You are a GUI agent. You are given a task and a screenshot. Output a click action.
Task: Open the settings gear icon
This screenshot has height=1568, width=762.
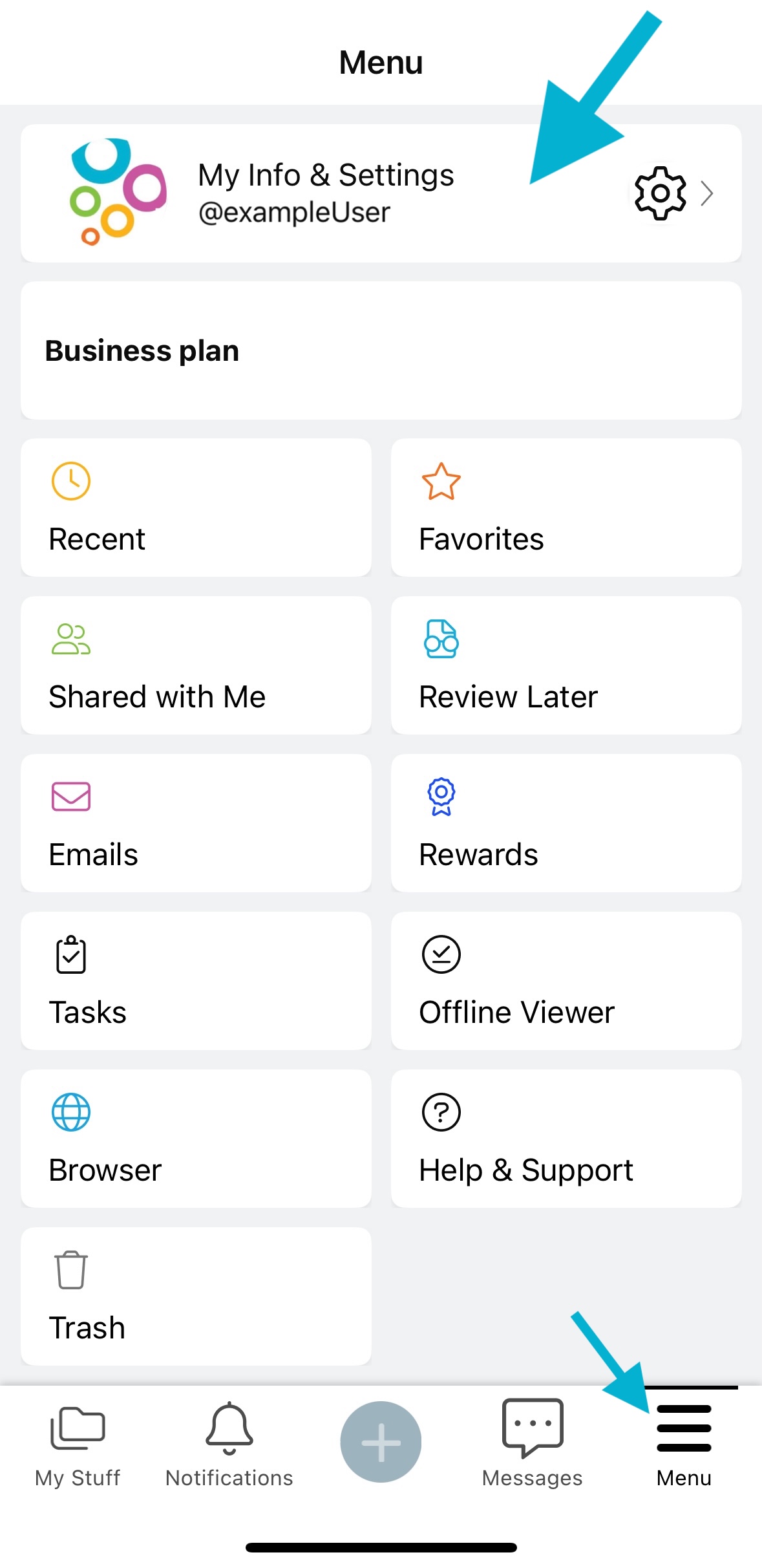click(660, 193)
